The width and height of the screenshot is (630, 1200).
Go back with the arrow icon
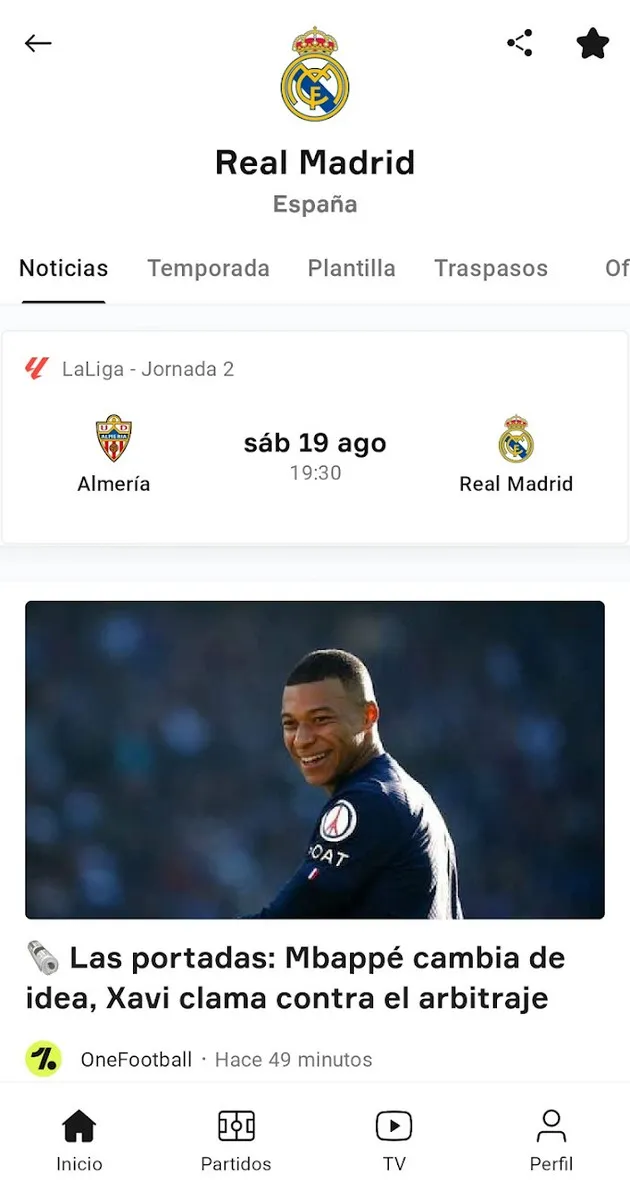coord(38,43)
